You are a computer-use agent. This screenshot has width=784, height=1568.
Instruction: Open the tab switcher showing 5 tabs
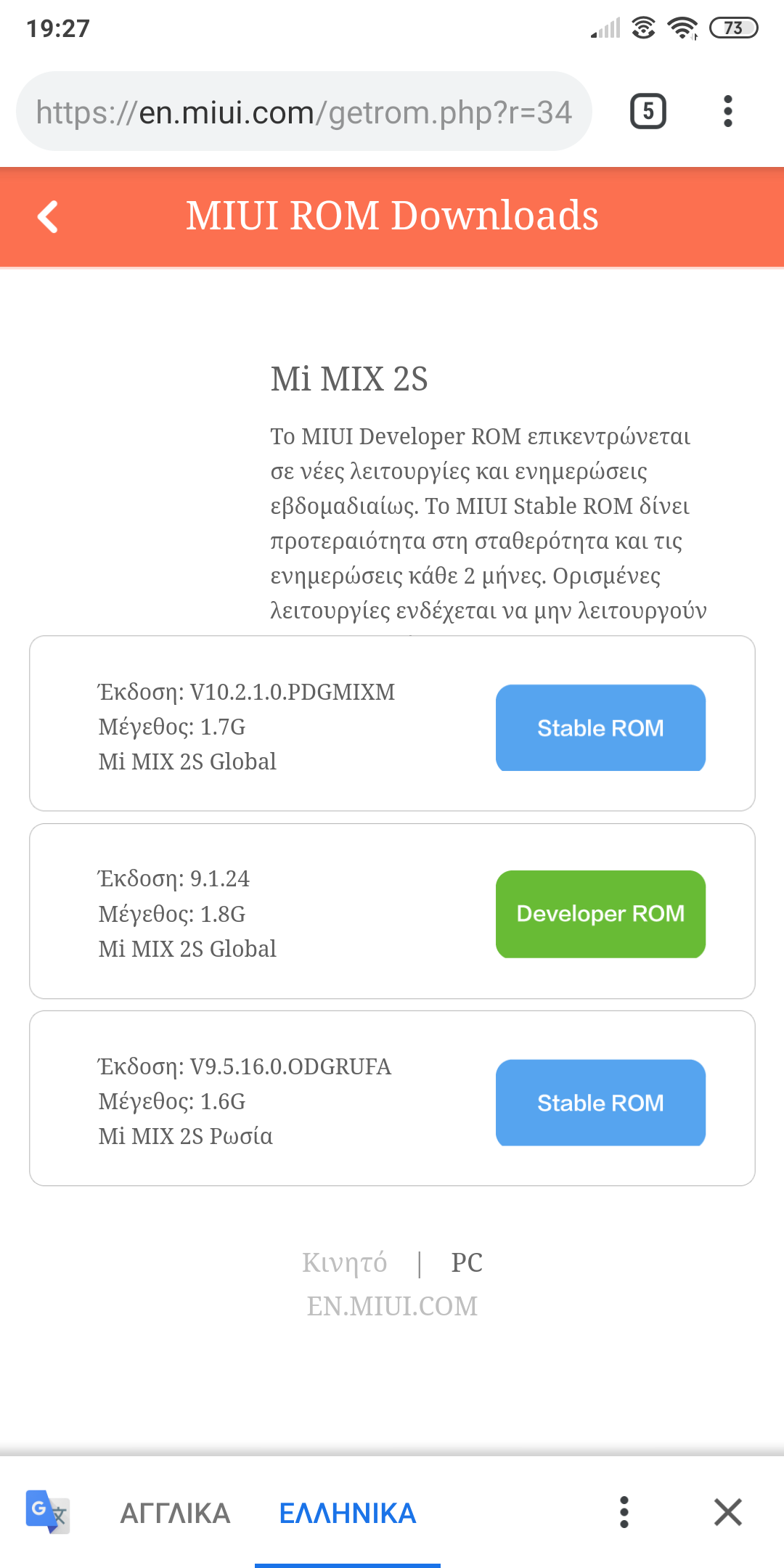[x=648, y=112]
